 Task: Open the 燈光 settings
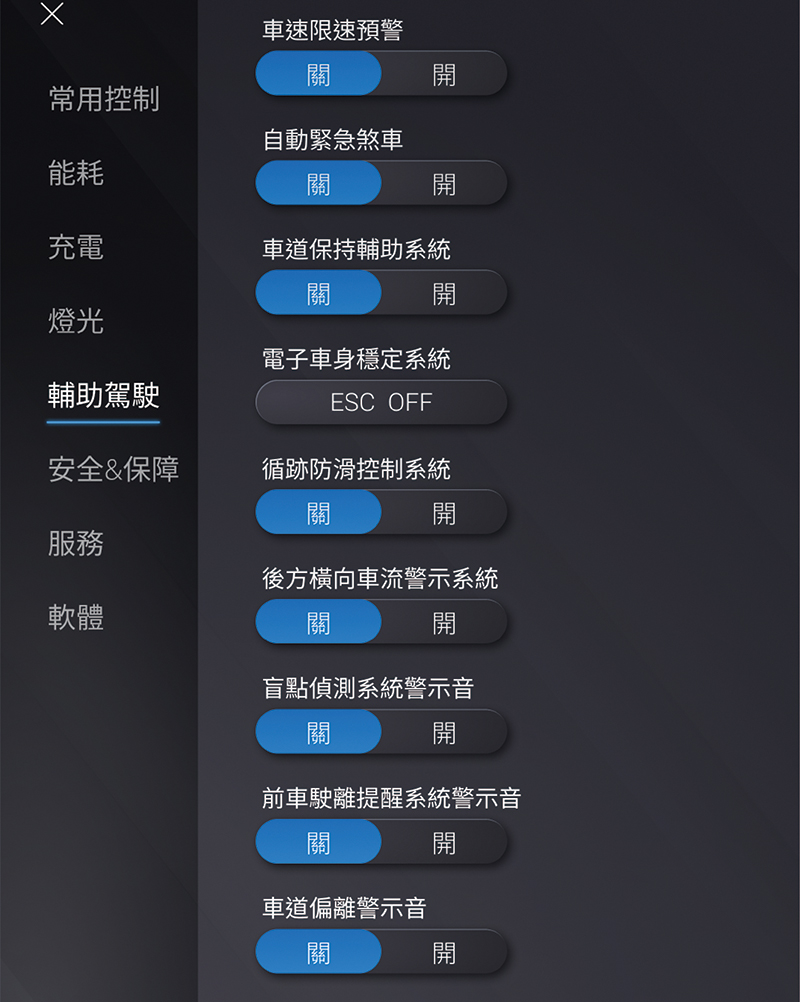tap(76, 321)
